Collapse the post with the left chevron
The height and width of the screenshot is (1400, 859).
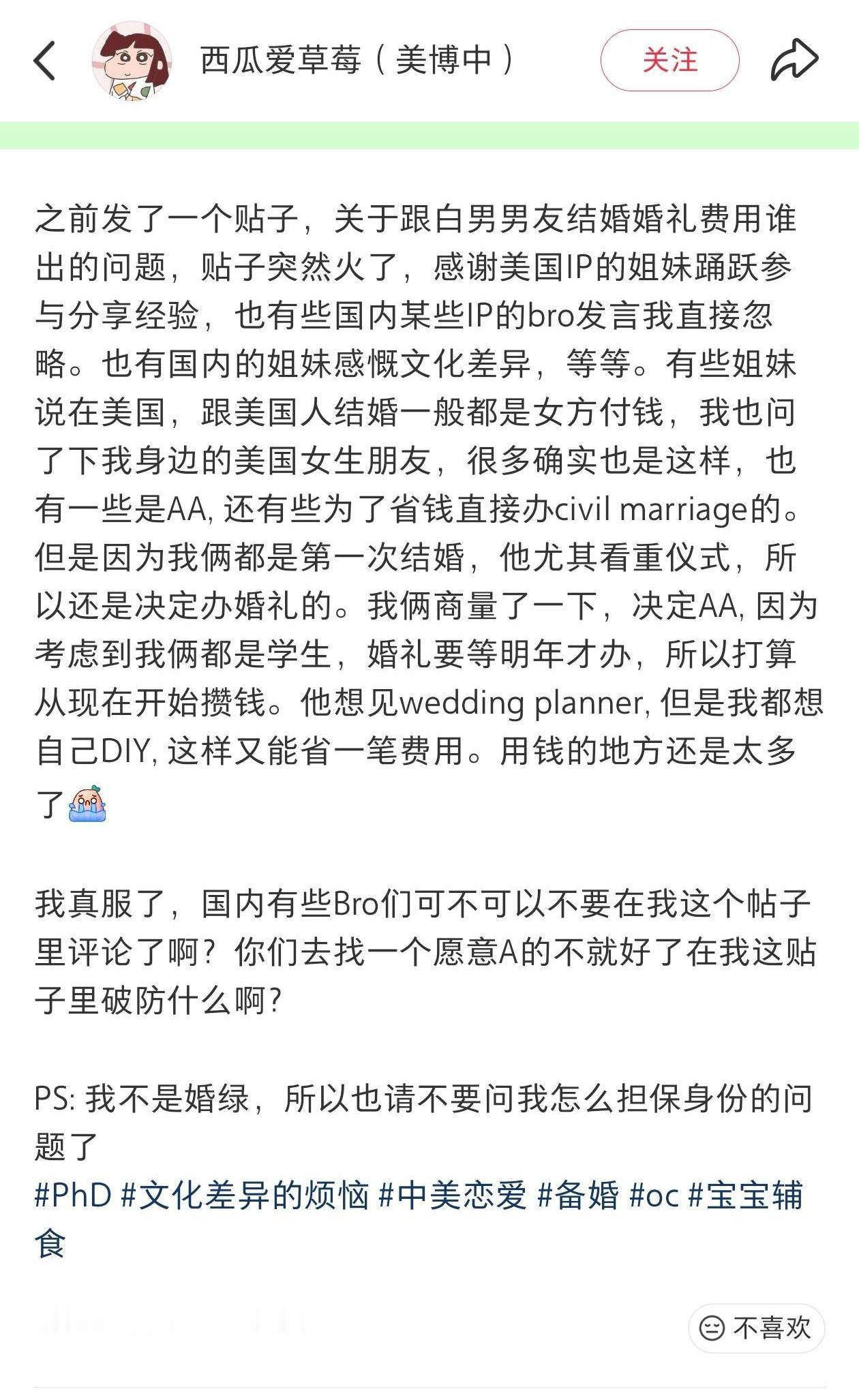coord(45,60)
